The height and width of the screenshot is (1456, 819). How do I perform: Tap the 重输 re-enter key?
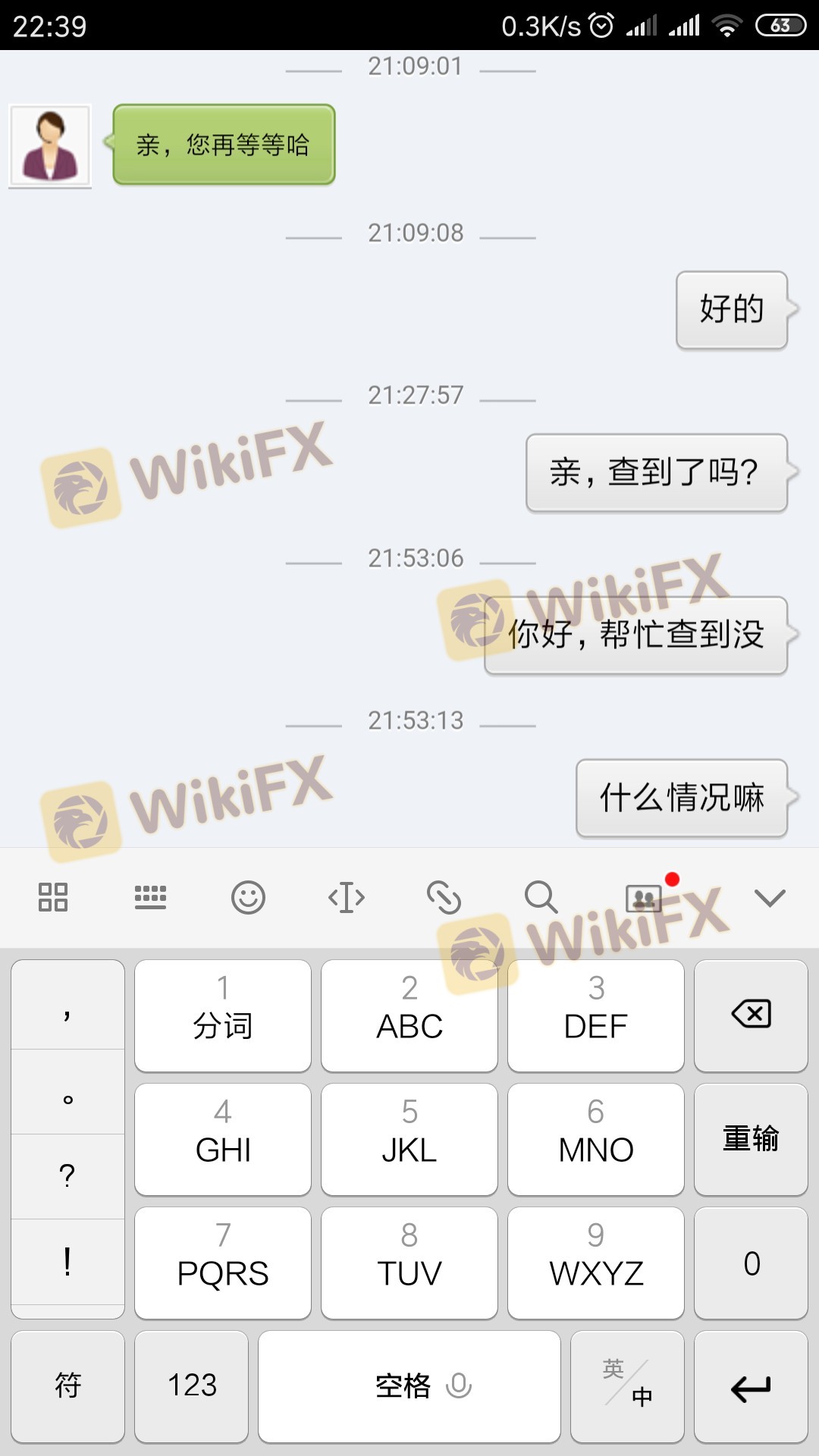pos(751,1139)
